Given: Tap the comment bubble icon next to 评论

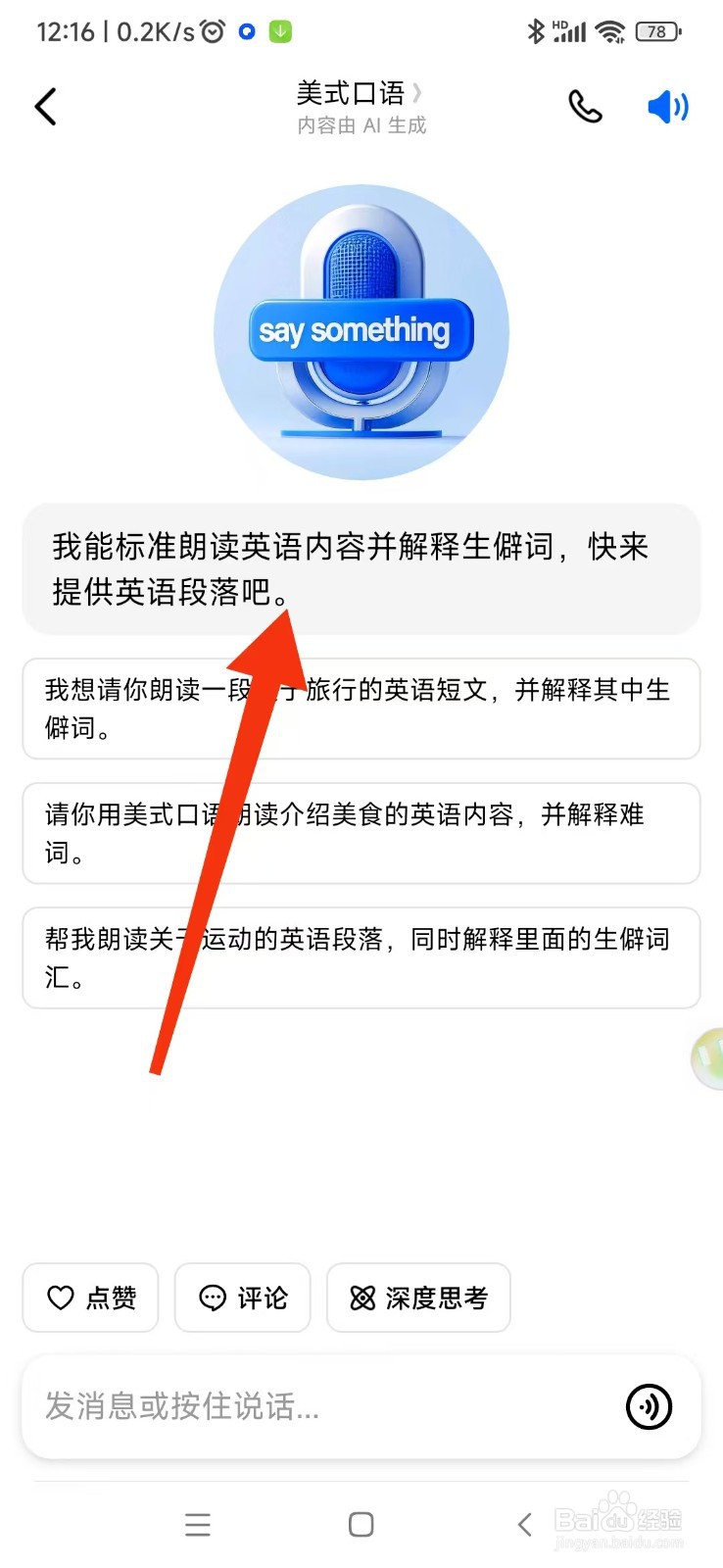Looking at the screenshot, I should [x=212, y=1298].
